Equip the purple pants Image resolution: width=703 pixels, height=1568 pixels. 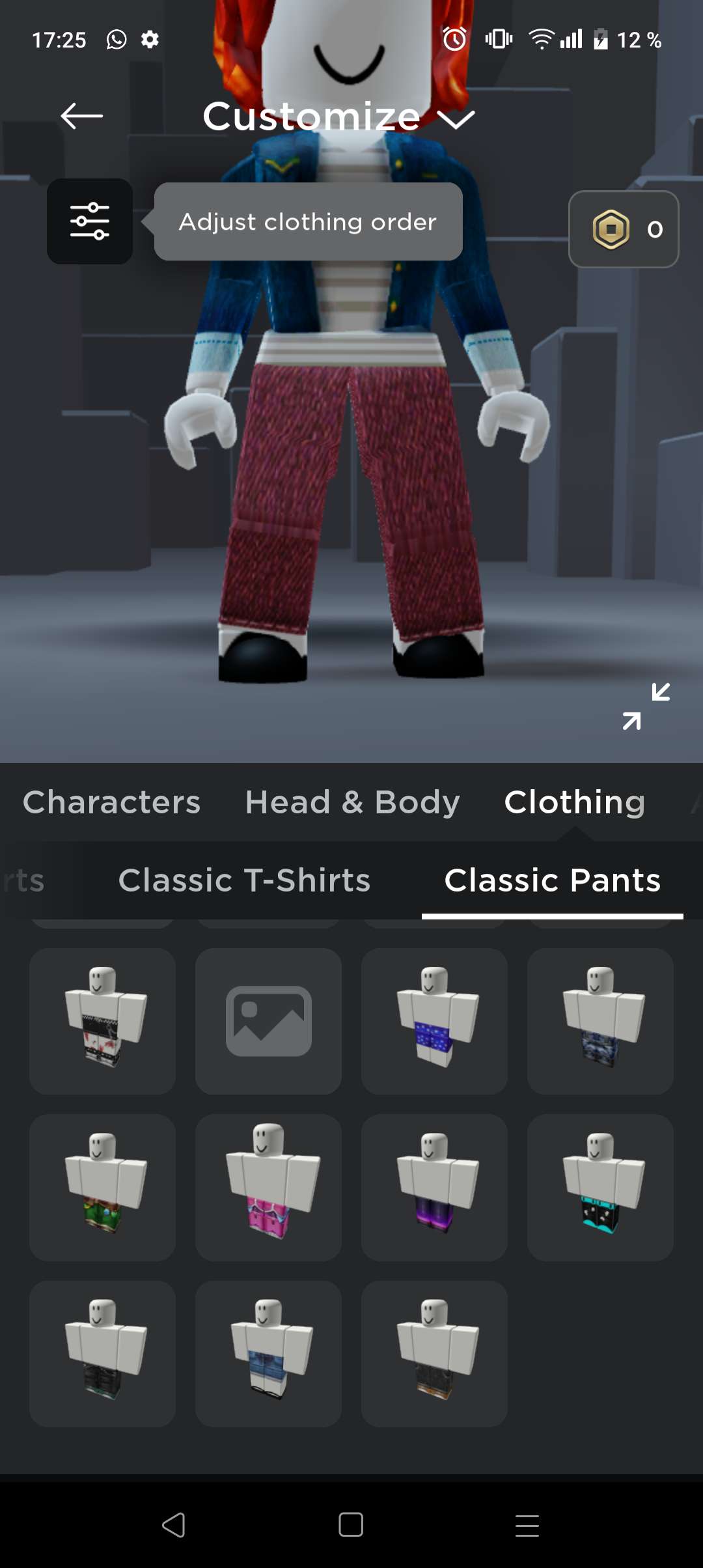[434, 1187]
